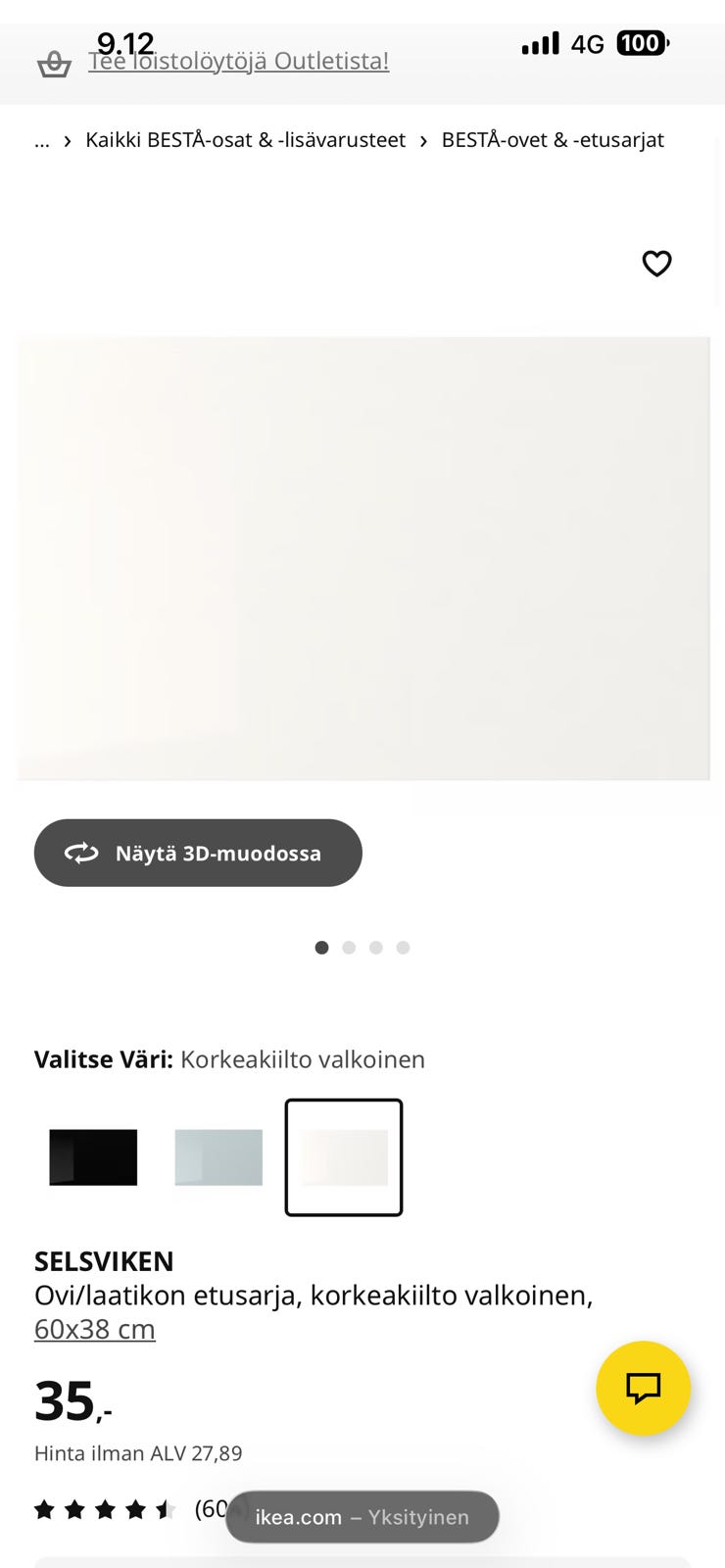Click the second carousel dot
This screenshot has height=1568, width=725.
(x=349, y=948)
